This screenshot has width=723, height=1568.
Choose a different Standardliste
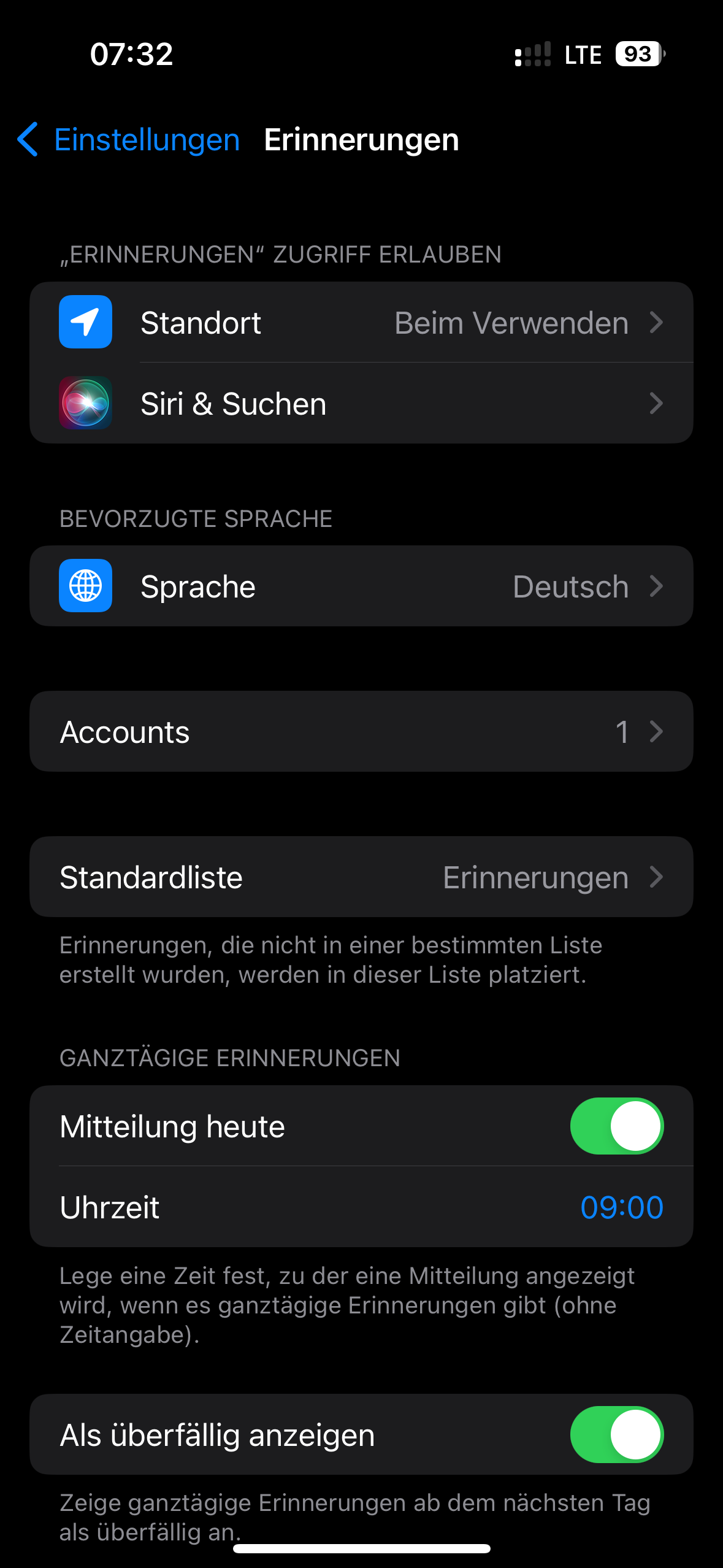[x=361, y=877]
